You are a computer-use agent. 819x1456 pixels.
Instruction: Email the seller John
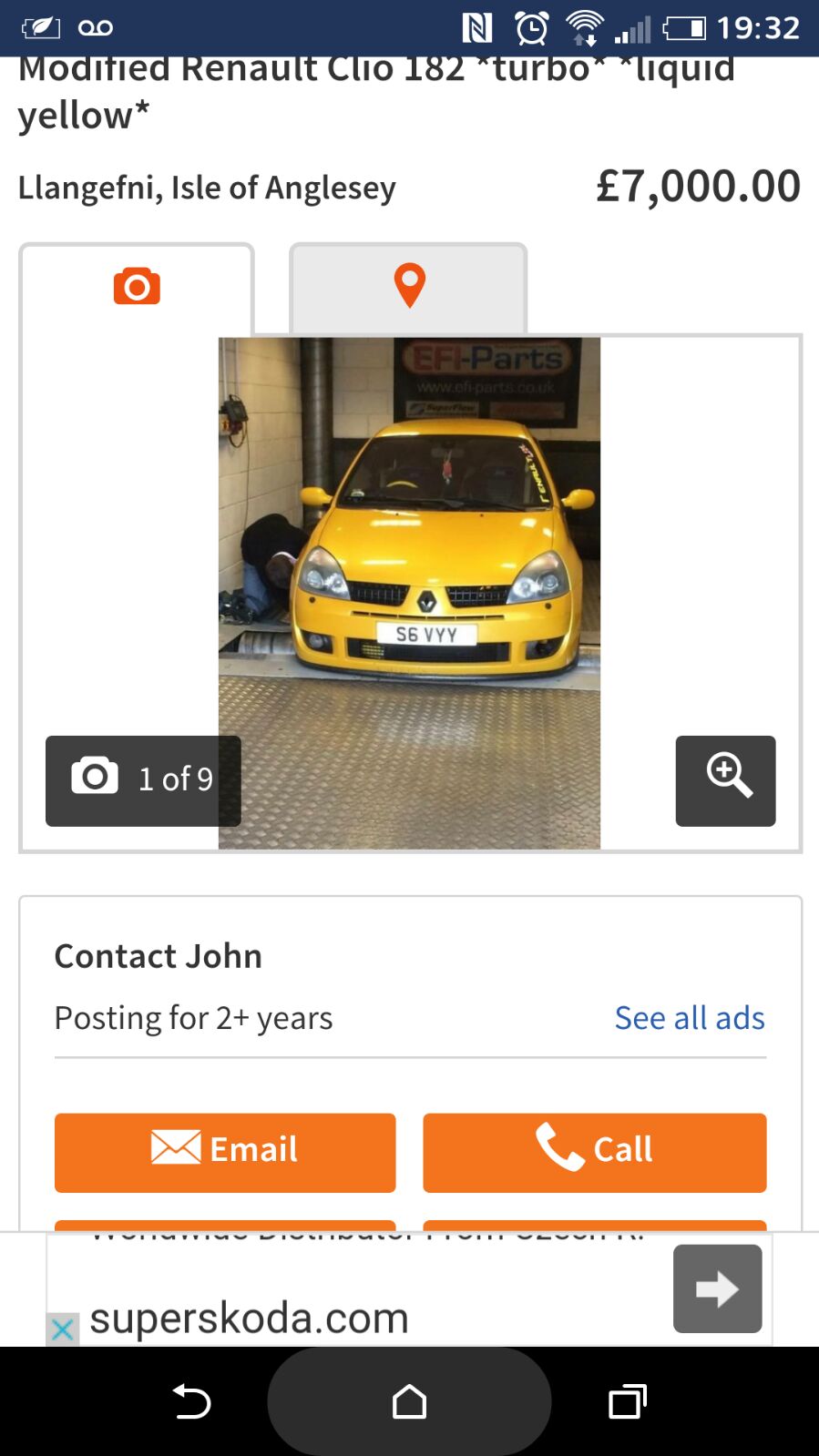tap(225, 1152)
